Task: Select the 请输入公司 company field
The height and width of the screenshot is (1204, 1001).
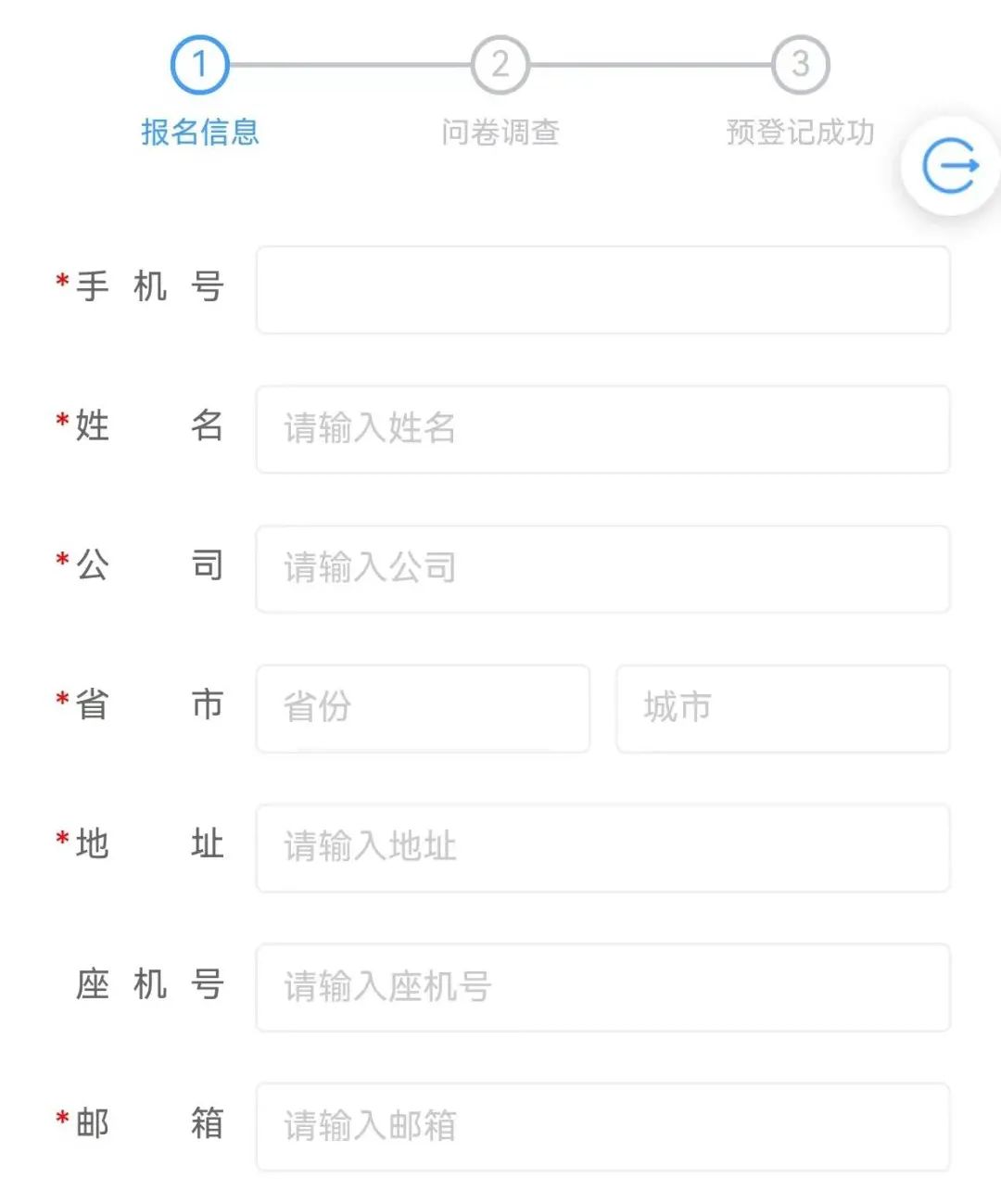Action: pos(602,569)
